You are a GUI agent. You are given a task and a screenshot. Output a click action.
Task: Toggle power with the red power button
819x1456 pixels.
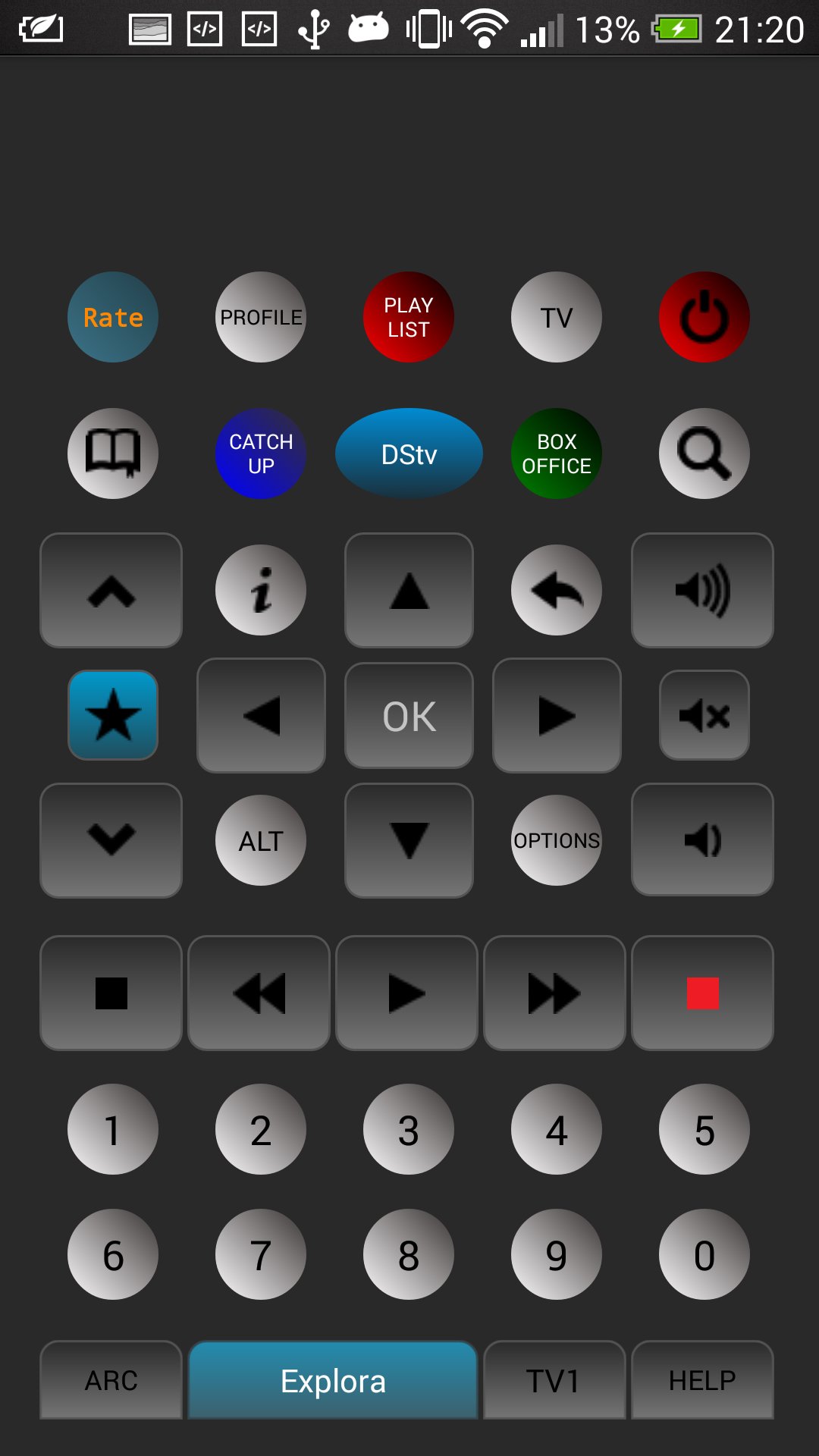coord(704,317)
